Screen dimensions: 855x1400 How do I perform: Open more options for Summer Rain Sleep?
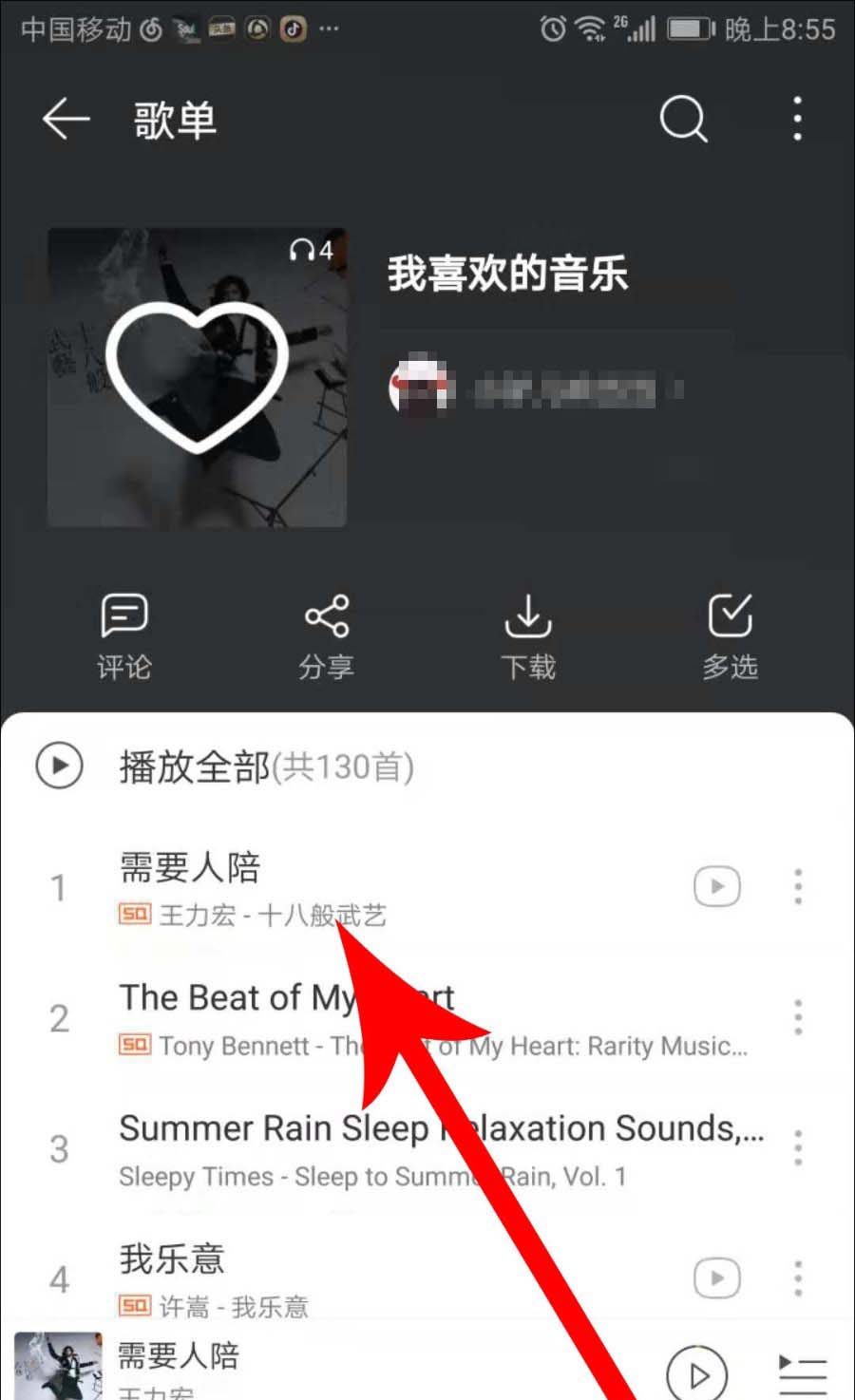point(798,1148)
